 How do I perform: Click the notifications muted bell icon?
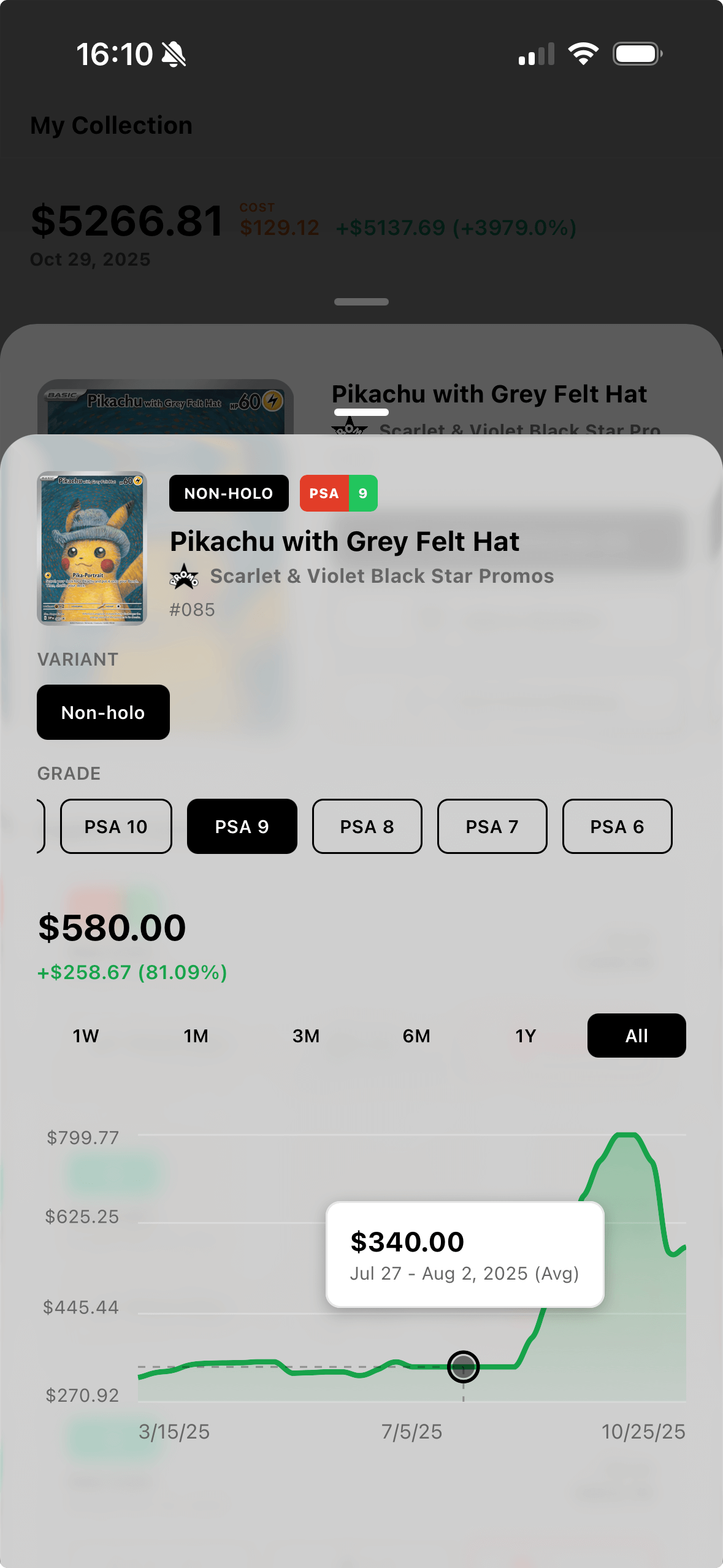173,53
